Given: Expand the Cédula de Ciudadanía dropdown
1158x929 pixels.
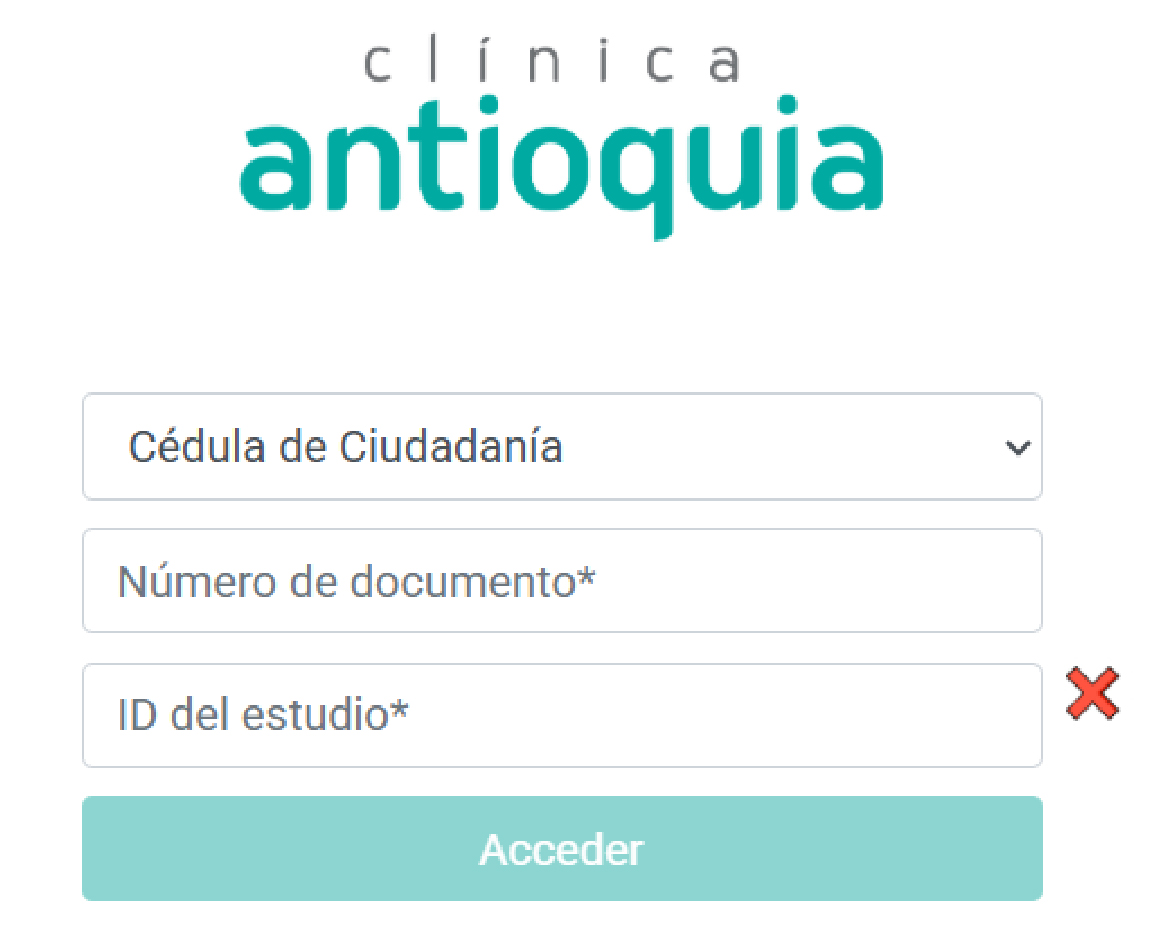Looking at the screenshot, I should point(561,447).
